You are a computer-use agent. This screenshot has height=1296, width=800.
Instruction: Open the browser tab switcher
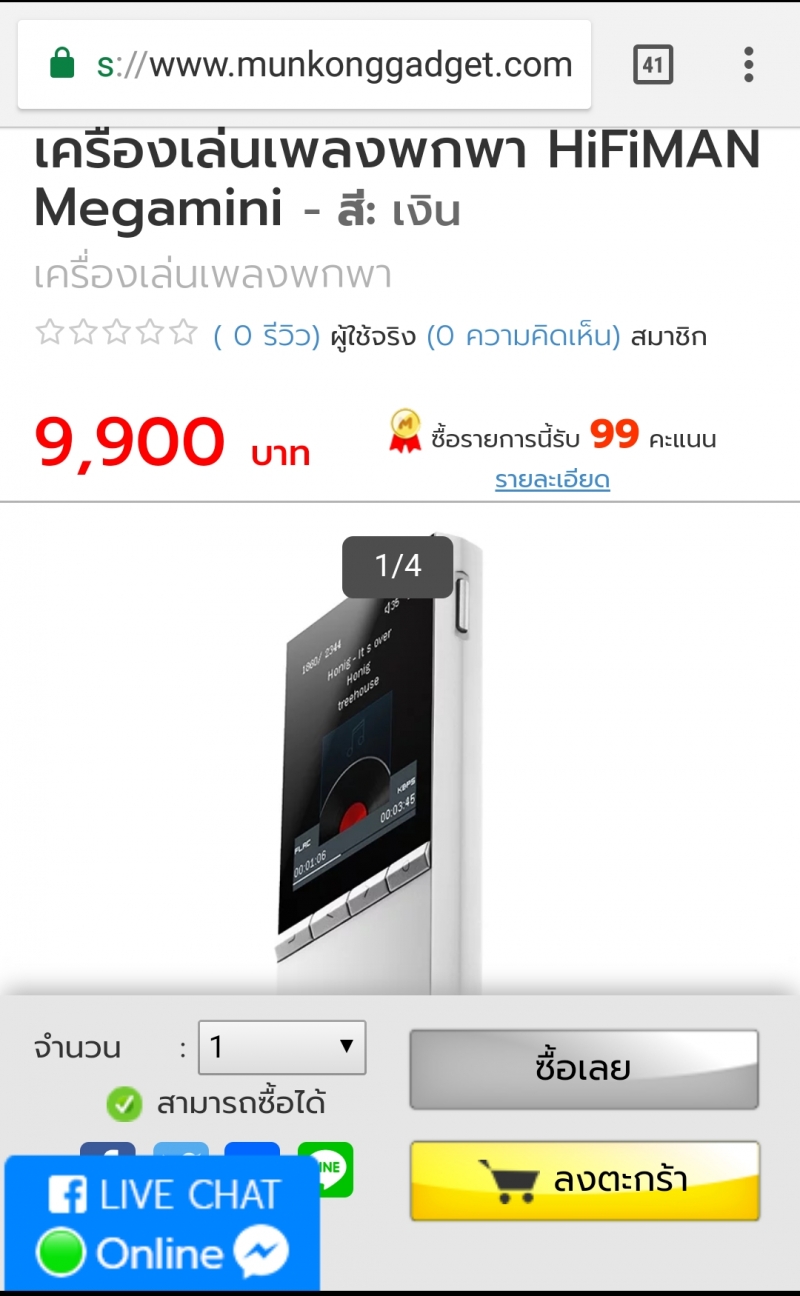coord(652,66)
